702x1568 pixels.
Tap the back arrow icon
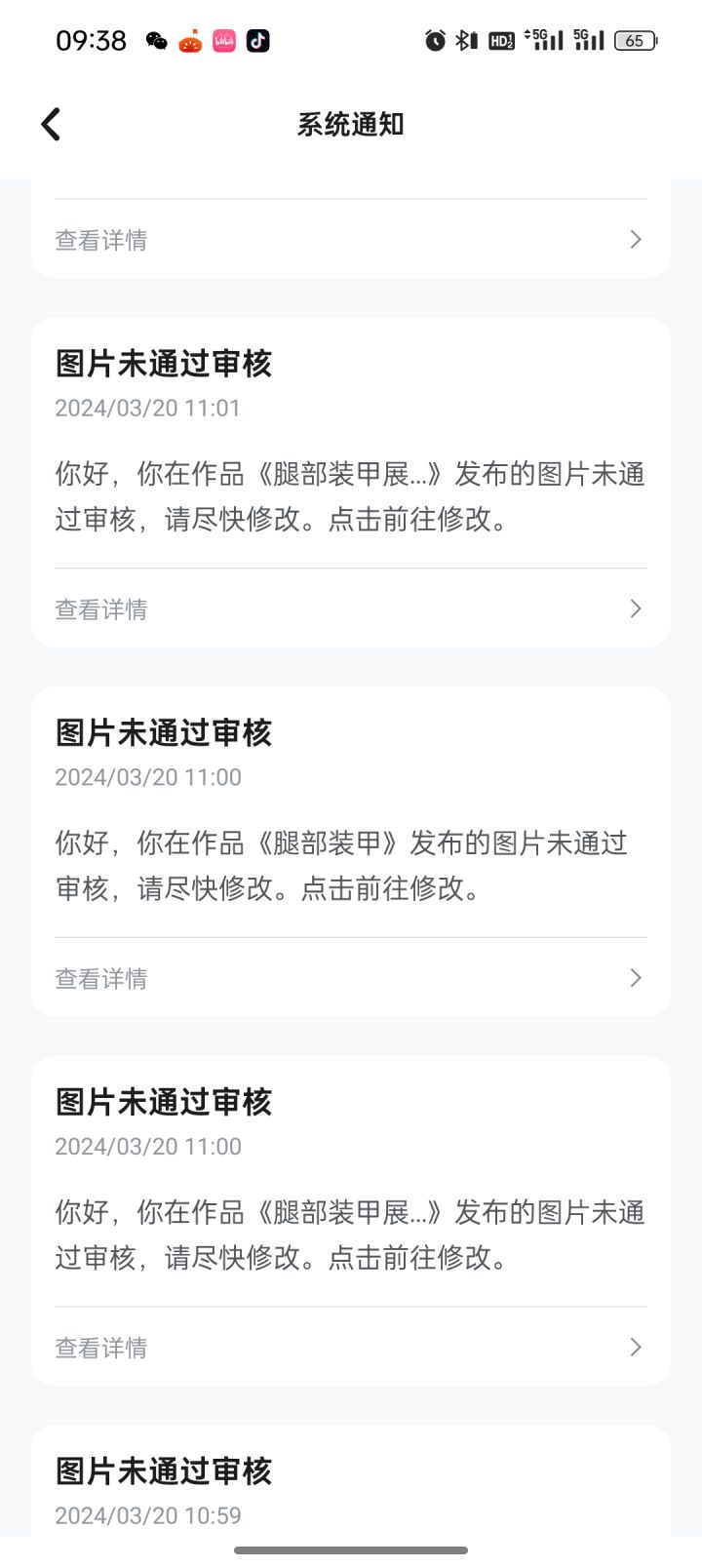pos(50,124)
